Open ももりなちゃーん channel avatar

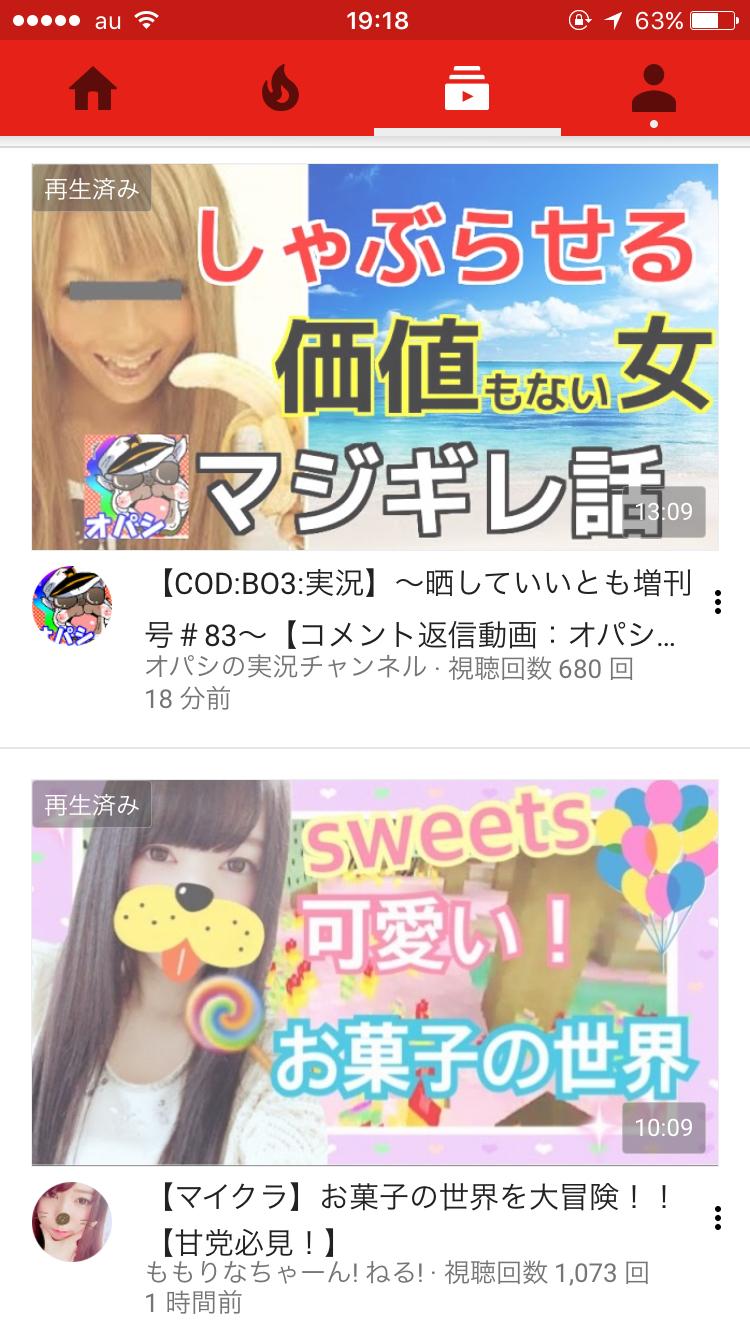click(x=72, y=1222)
